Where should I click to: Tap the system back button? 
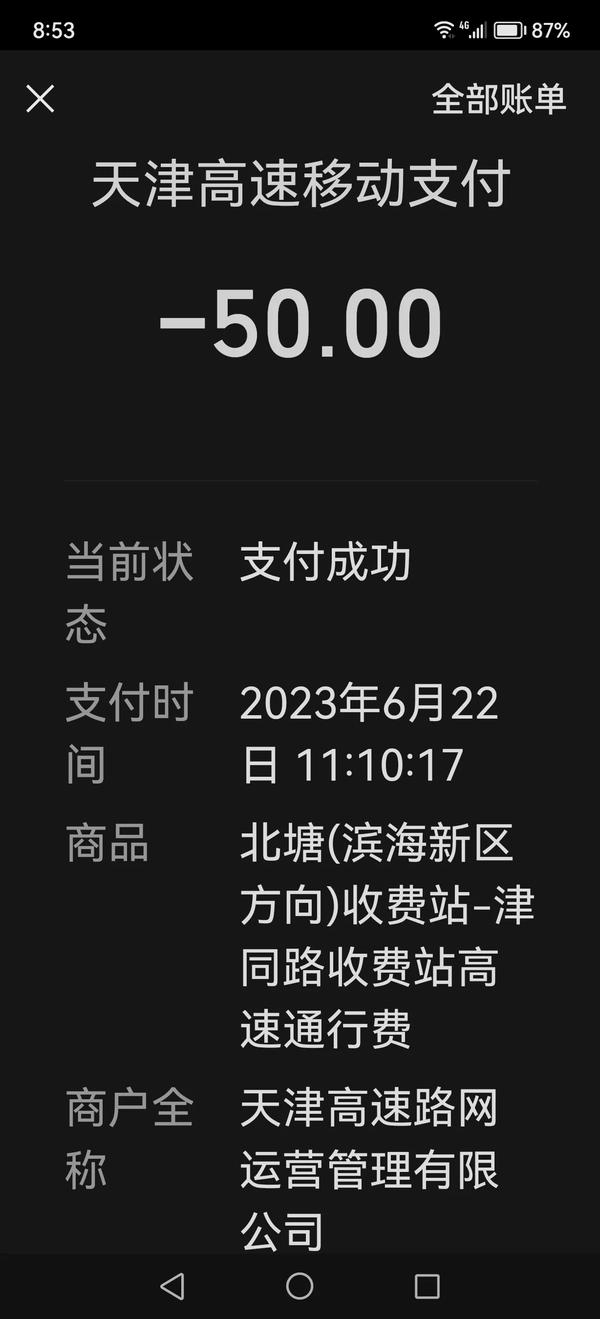click(172, 1286)
